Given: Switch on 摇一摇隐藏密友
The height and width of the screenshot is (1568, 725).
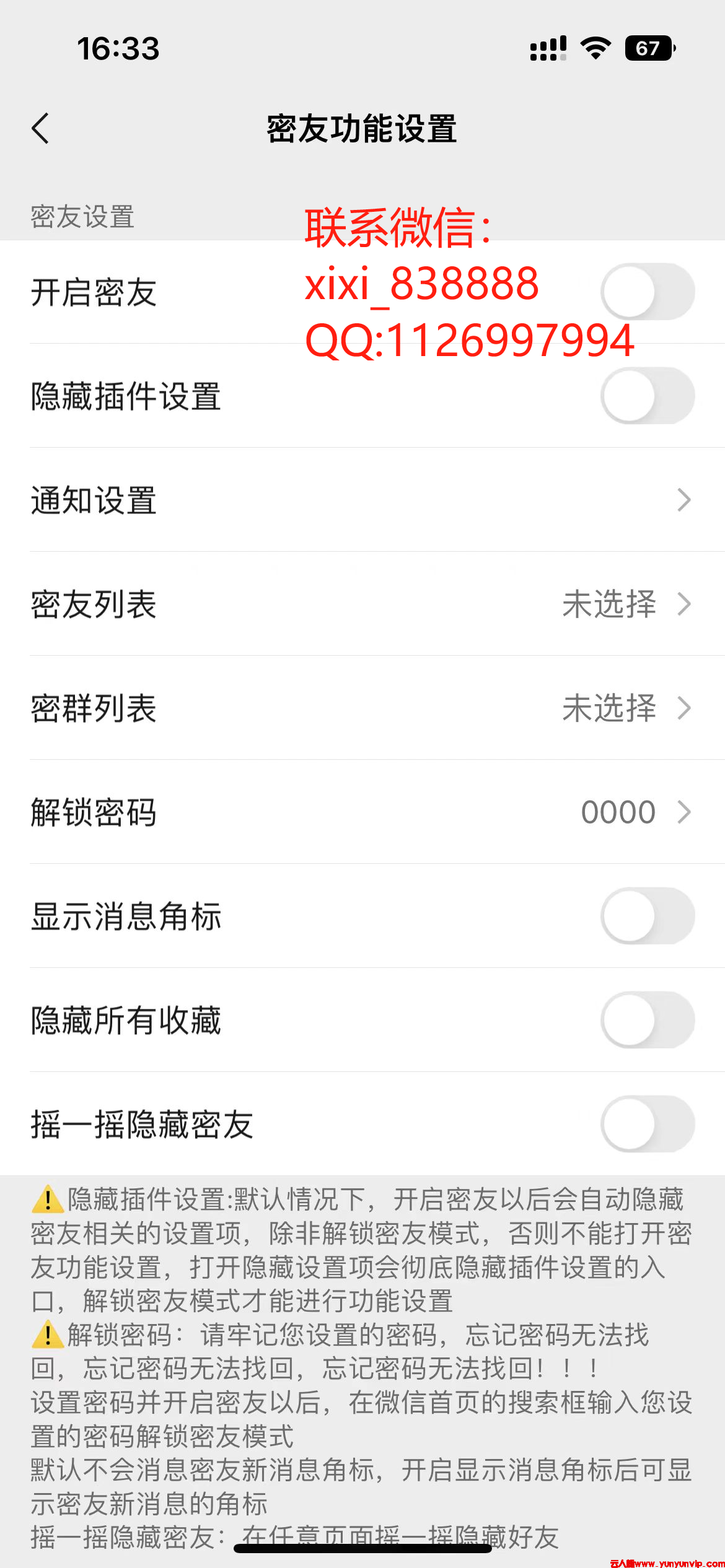Looking at the screenshot, I should click(647, 1124).
